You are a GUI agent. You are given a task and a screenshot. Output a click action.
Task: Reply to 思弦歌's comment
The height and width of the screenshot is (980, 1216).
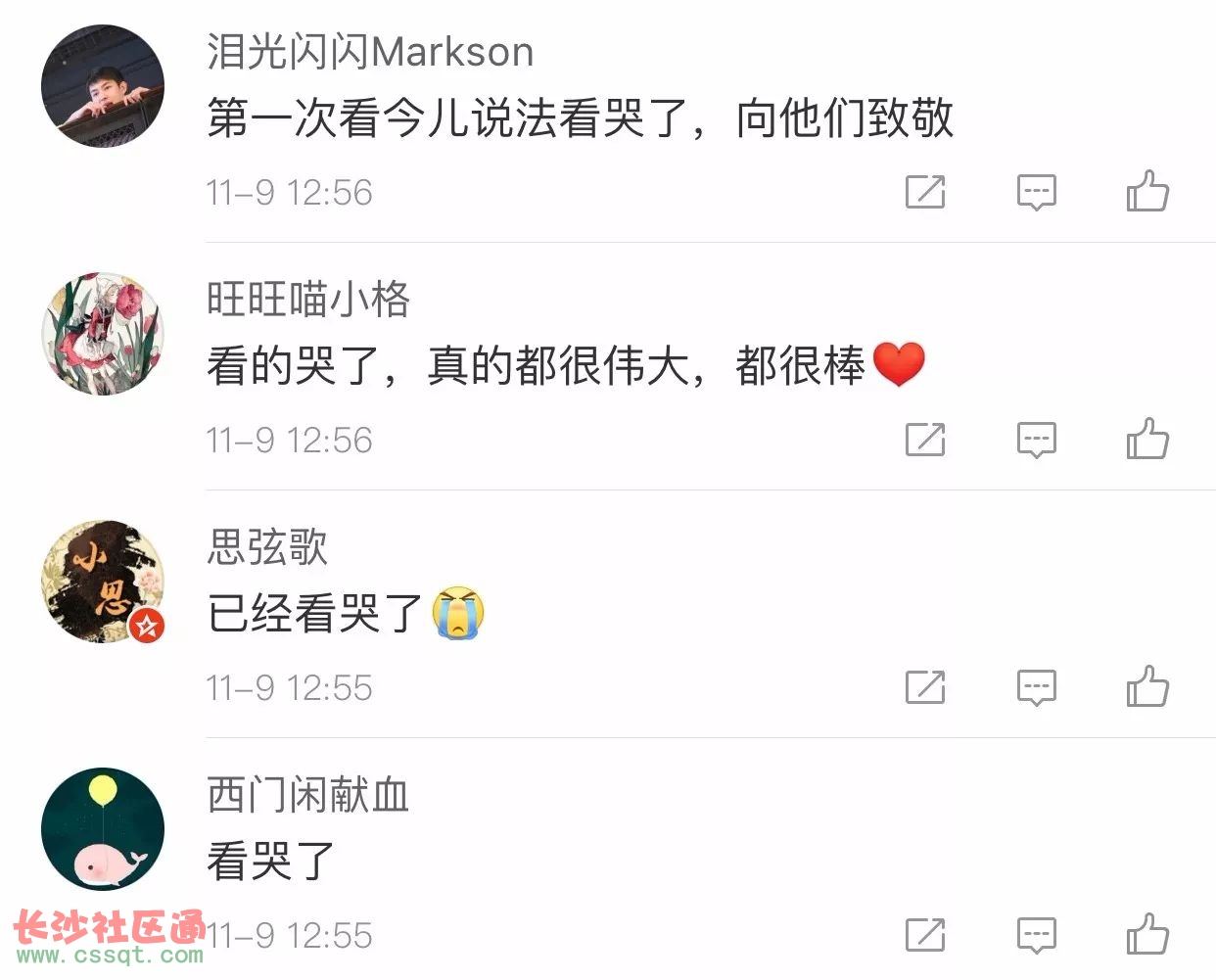(x=1036, y=687)
